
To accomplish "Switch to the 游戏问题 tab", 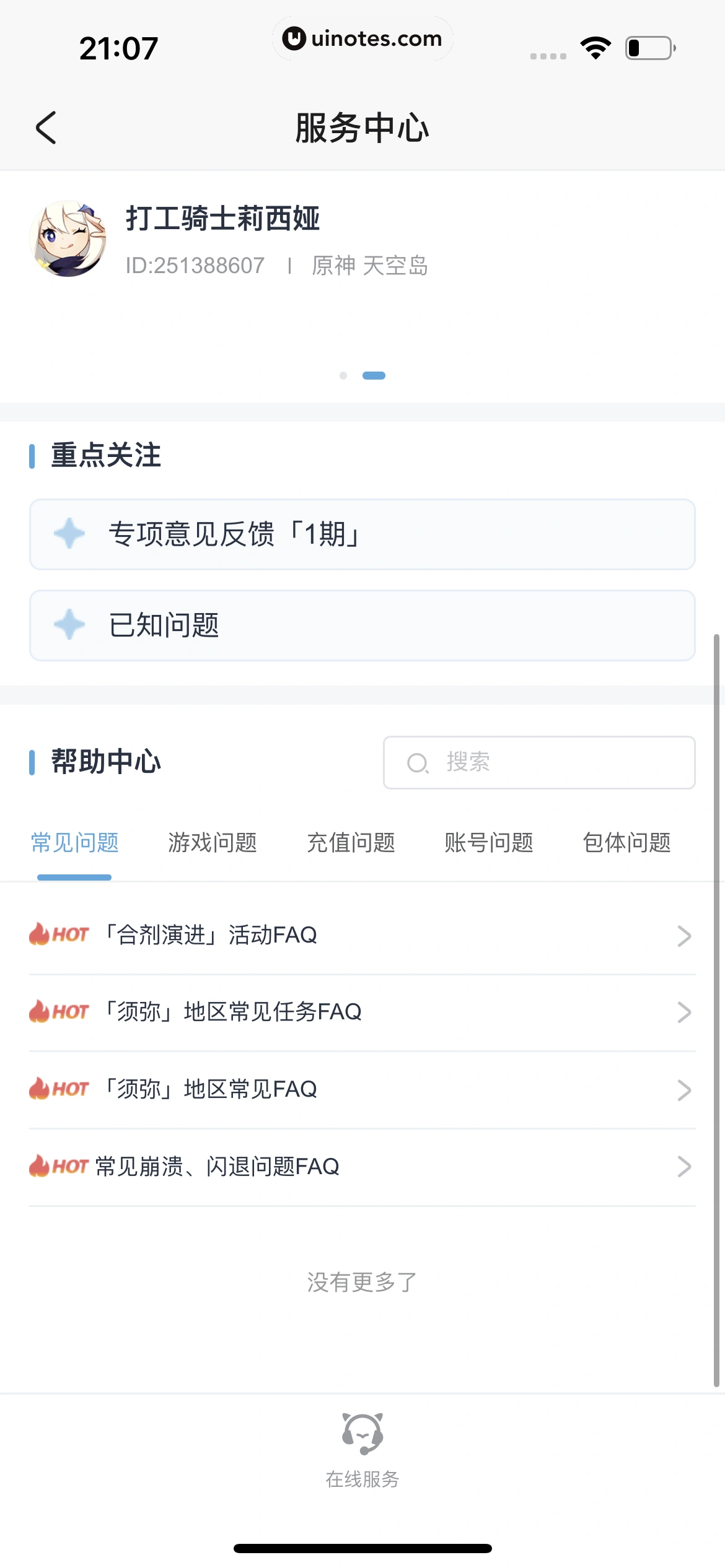I will [213, 843].
